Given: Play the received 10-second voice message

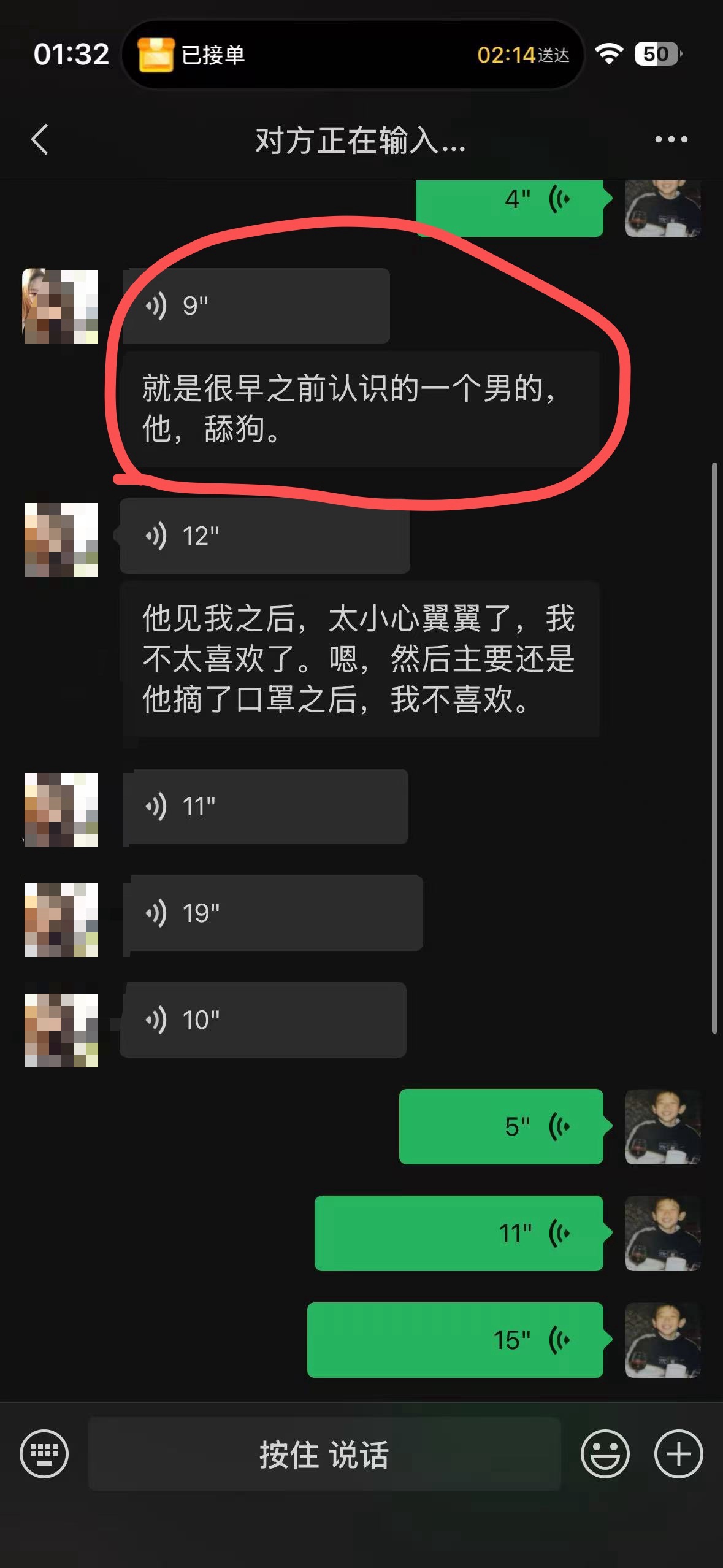Looking at the screenshot, I should point(263,1020).
